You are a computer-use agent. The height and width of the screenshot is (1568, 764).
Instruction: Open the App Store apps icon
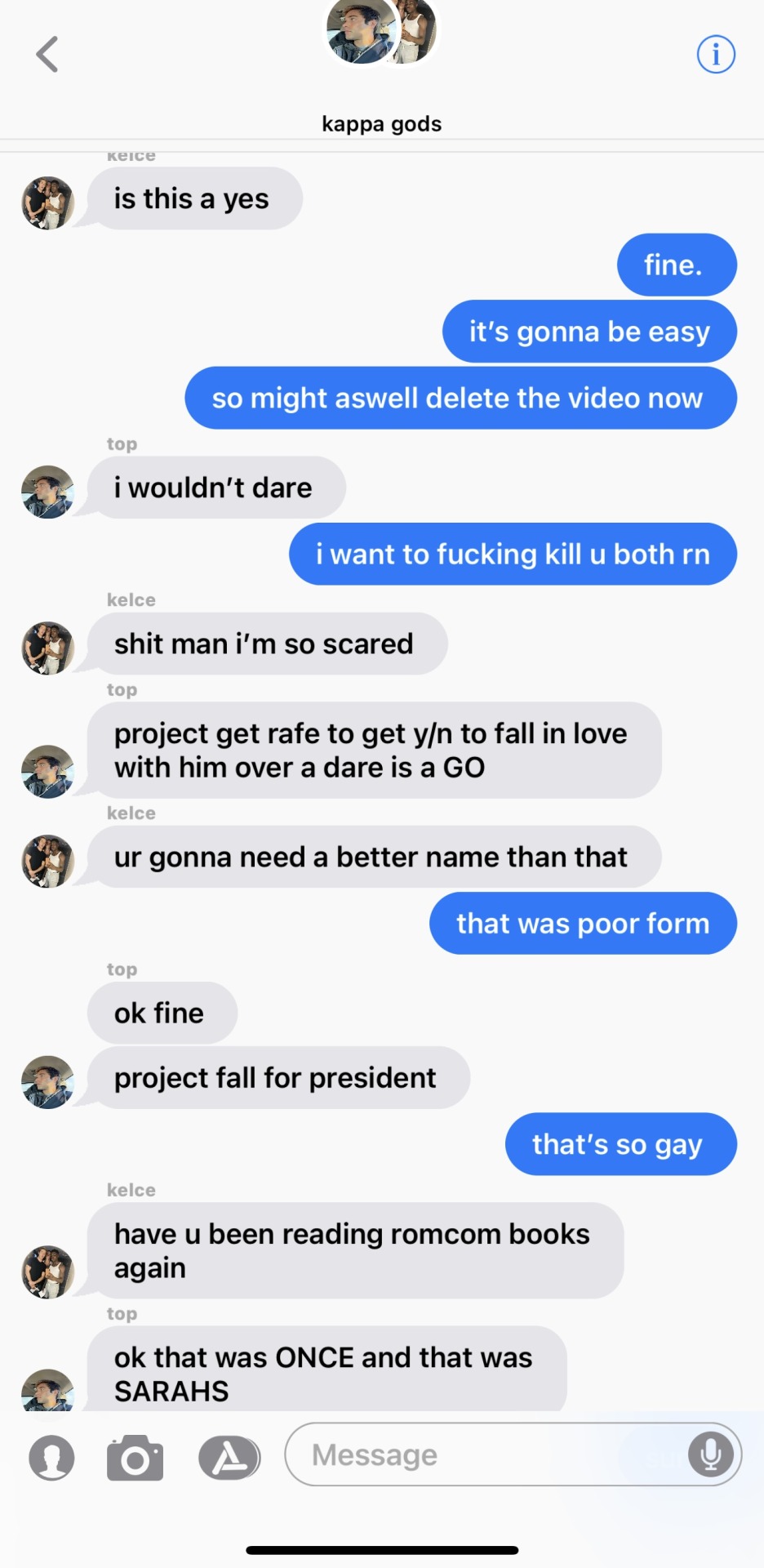click(x=229, y=1458)
